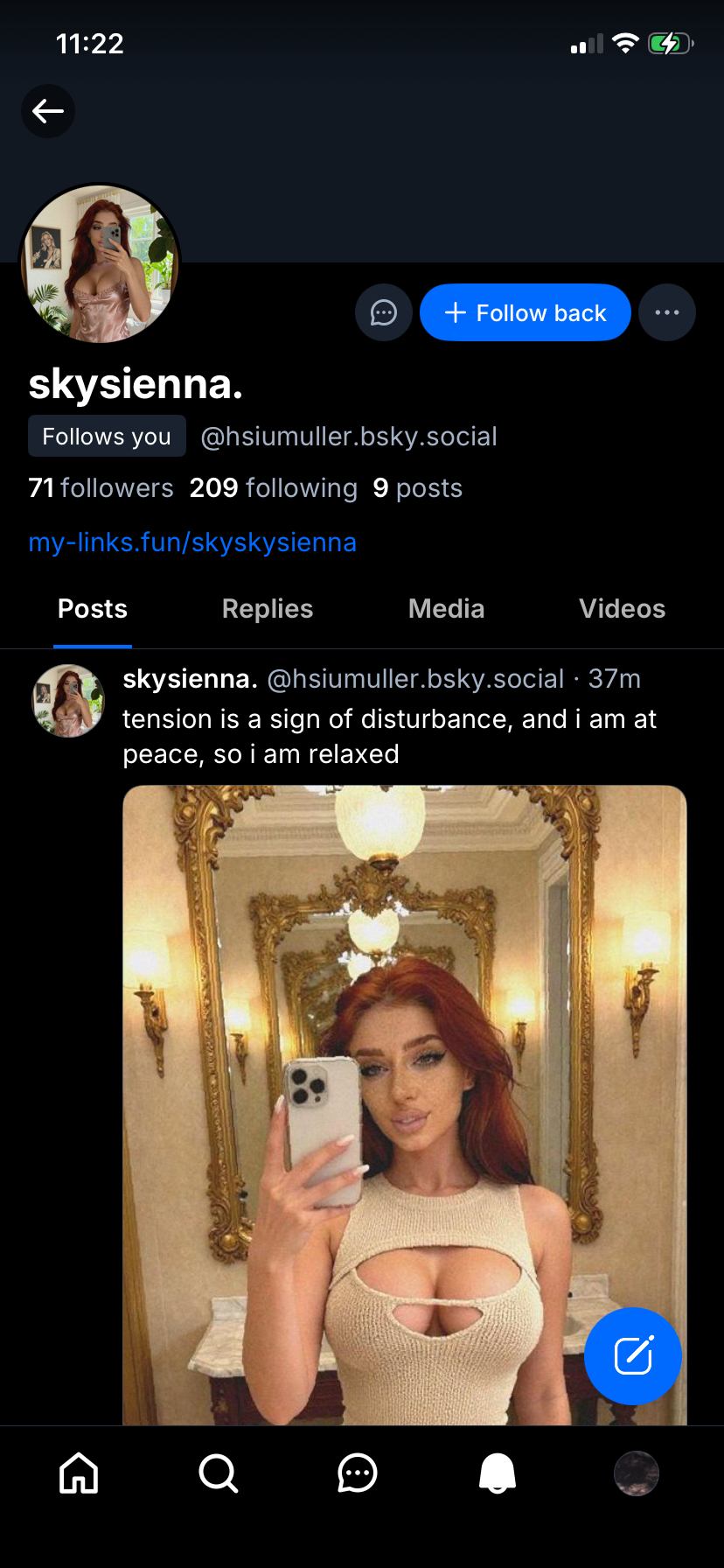Go to Home feed

(79, 1473)
